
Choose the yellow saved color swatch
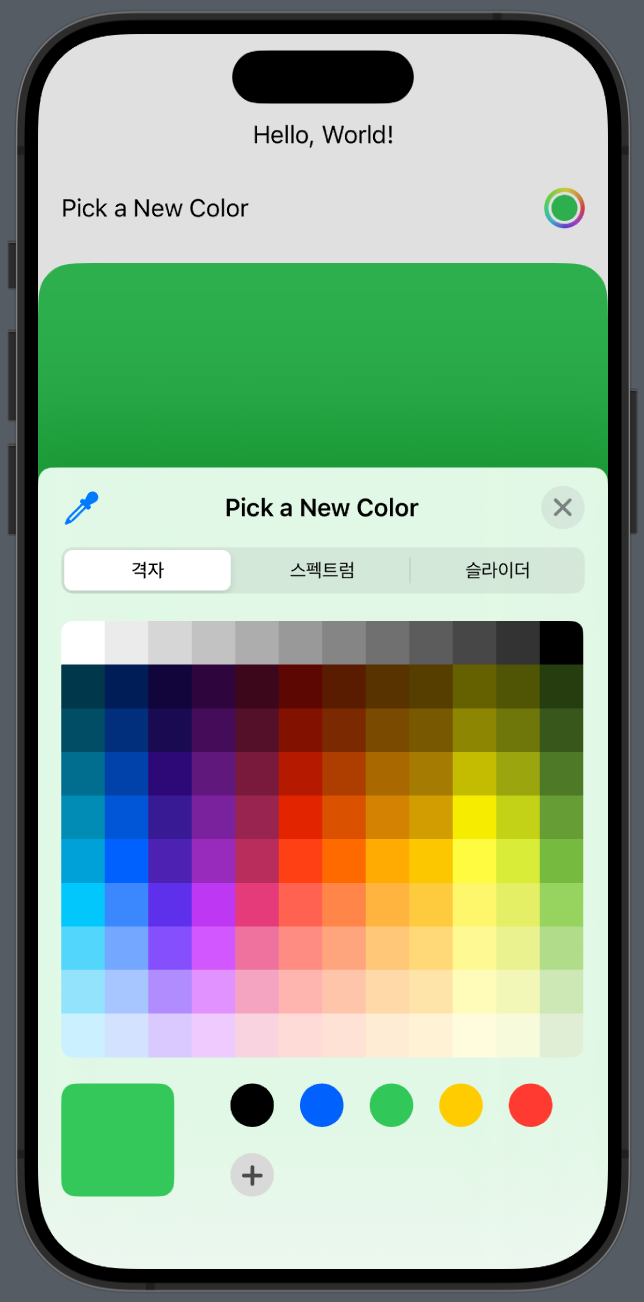[x=461, y=1105]
